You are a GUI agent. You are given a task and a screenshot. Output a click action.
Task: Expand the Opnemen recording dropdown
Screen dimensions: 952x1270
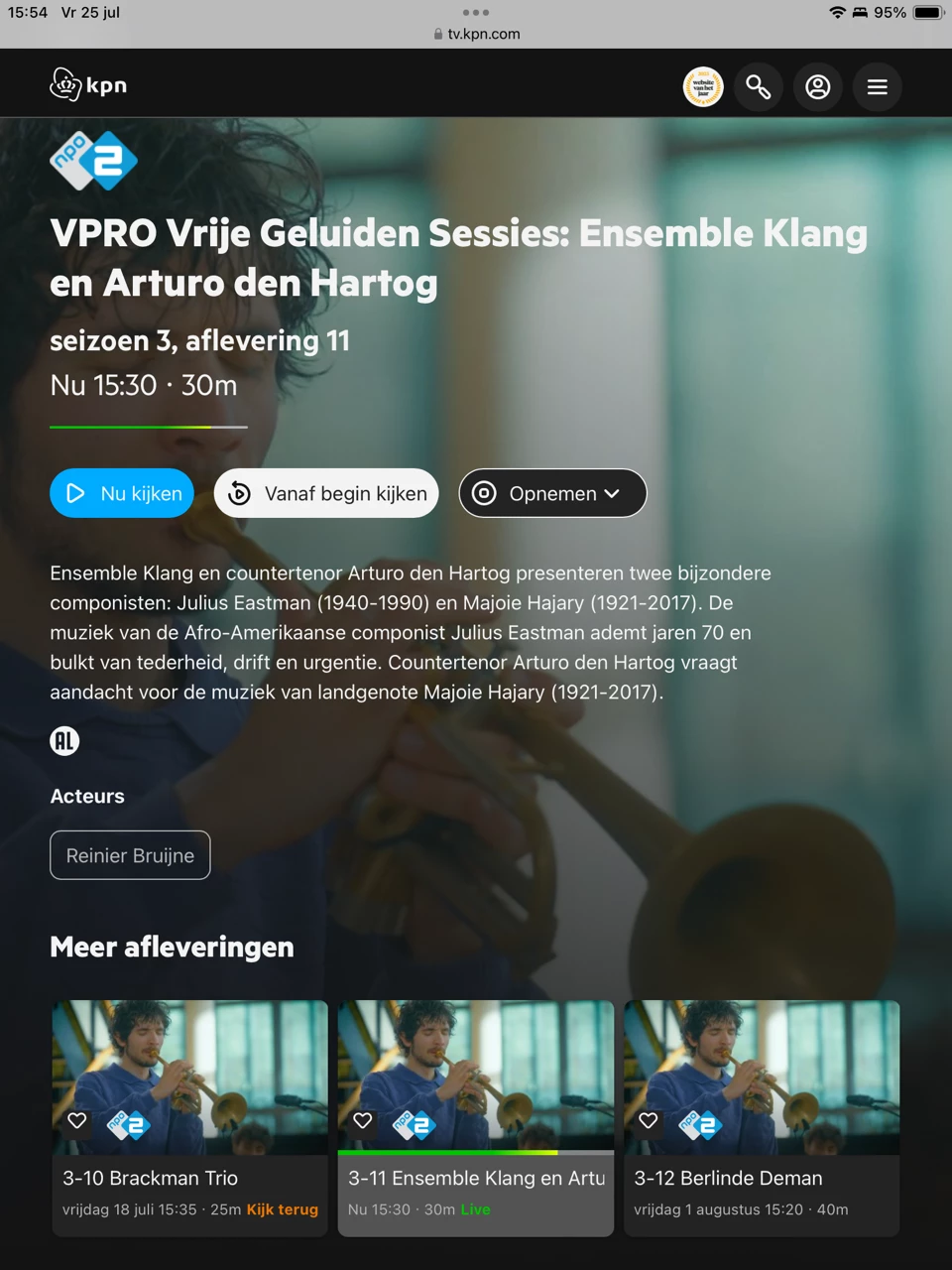click(552, 493)
